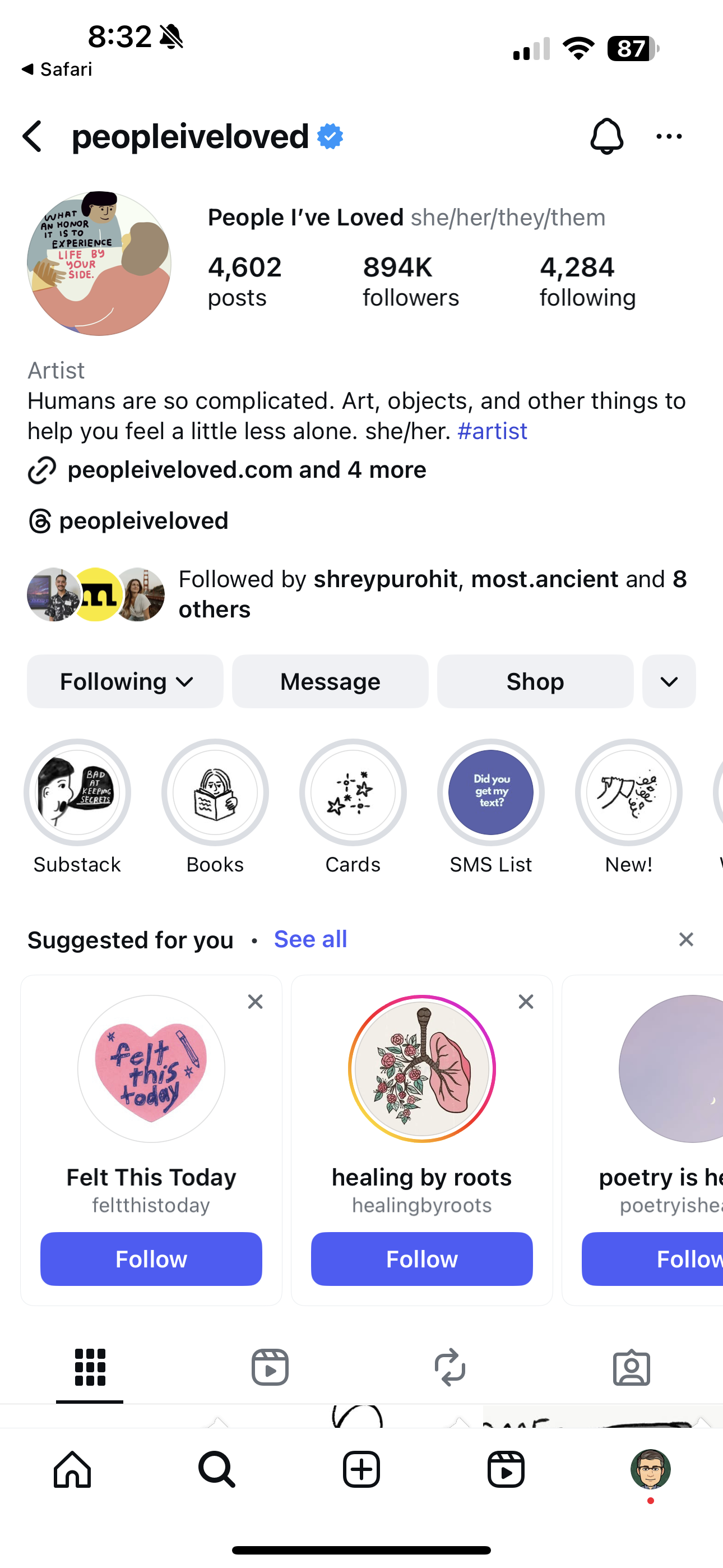The image size is (723, 1568).
Task: Dismiss the healing by roots suggestion
Action: tap(526, 1001)
